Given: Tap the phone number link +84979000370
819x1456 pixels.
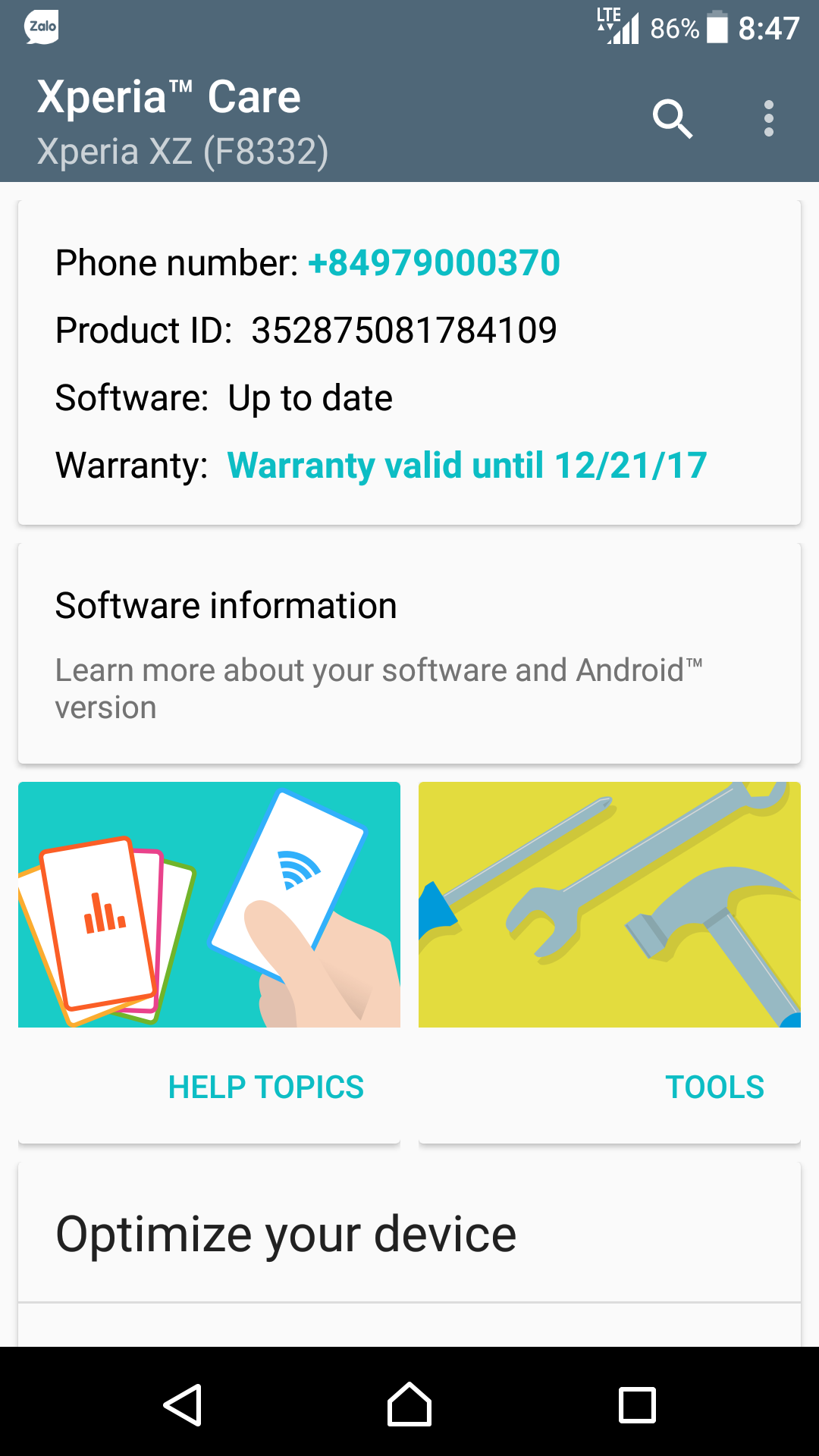Looking at the screenshot, I should [434, 263].
